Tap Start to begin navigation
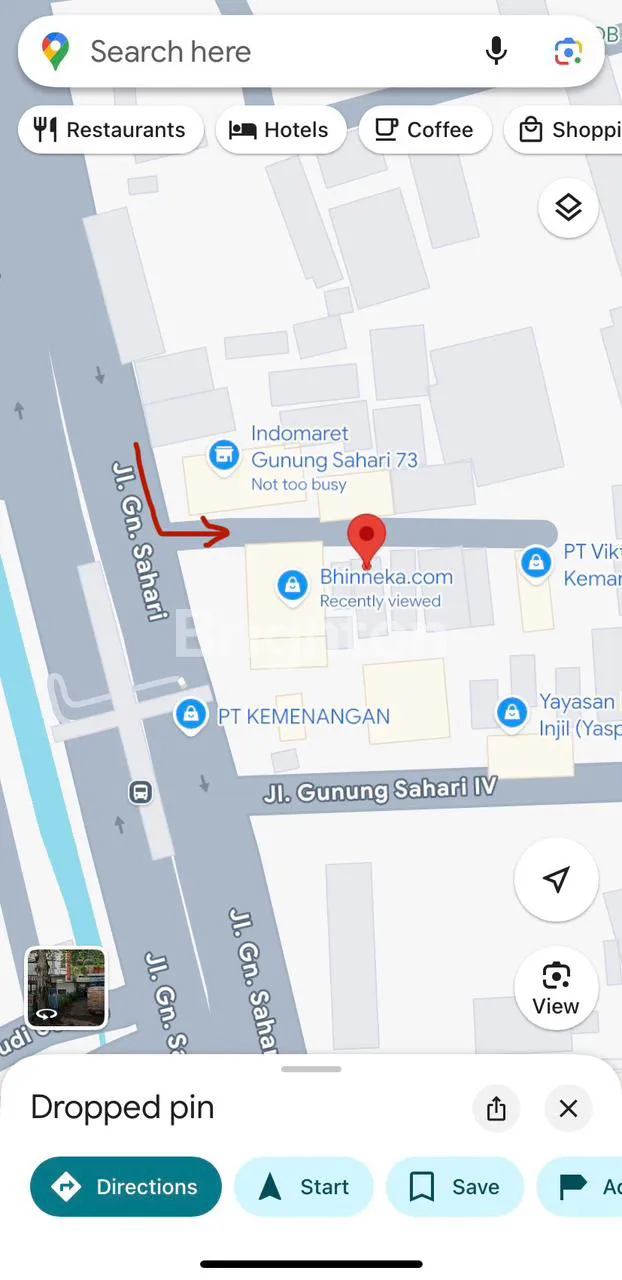This screenshot has height=1280, width=622. pos(304,1187)
